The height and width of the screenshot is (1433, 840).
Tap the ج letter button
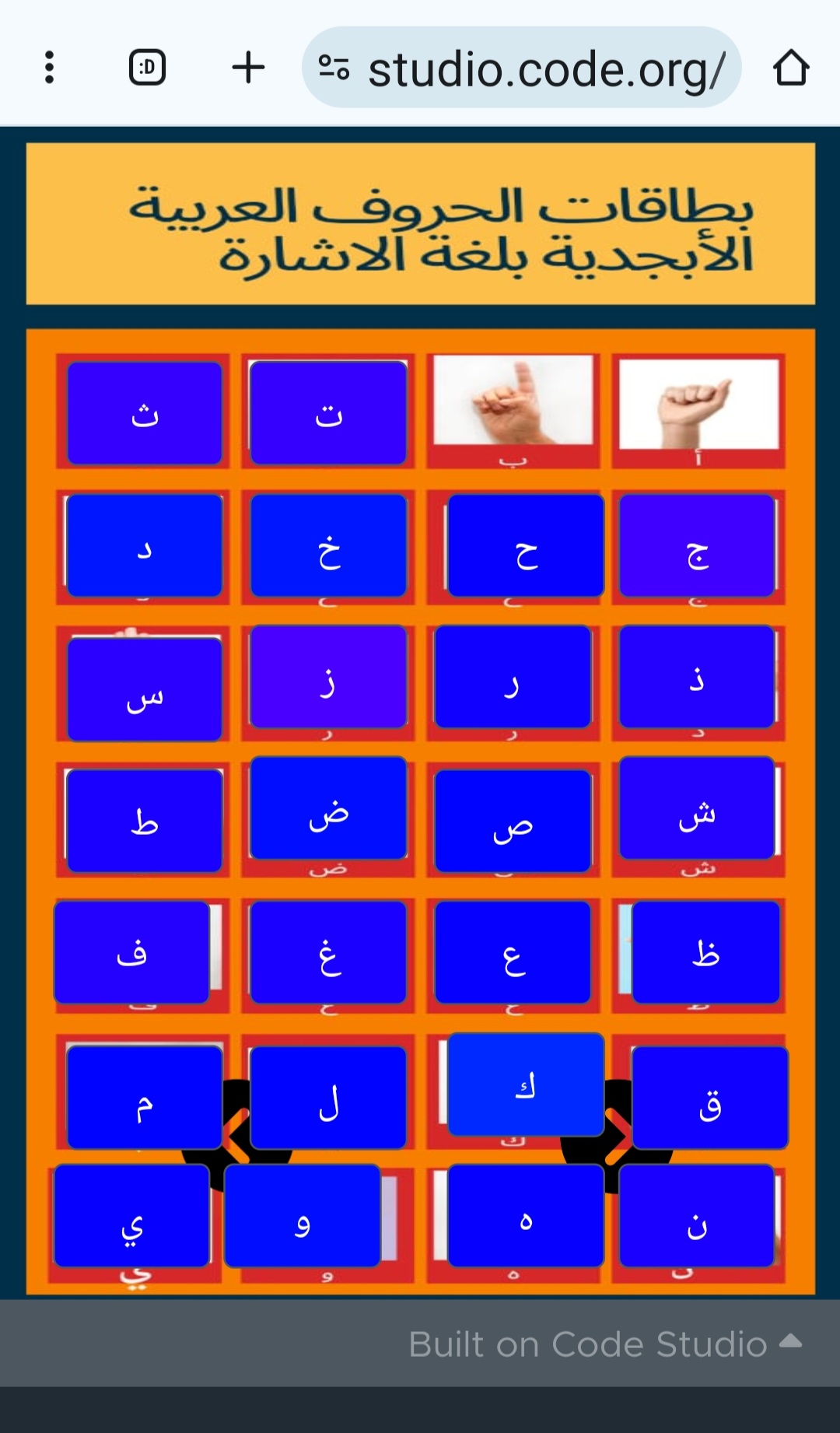(697, 546)
